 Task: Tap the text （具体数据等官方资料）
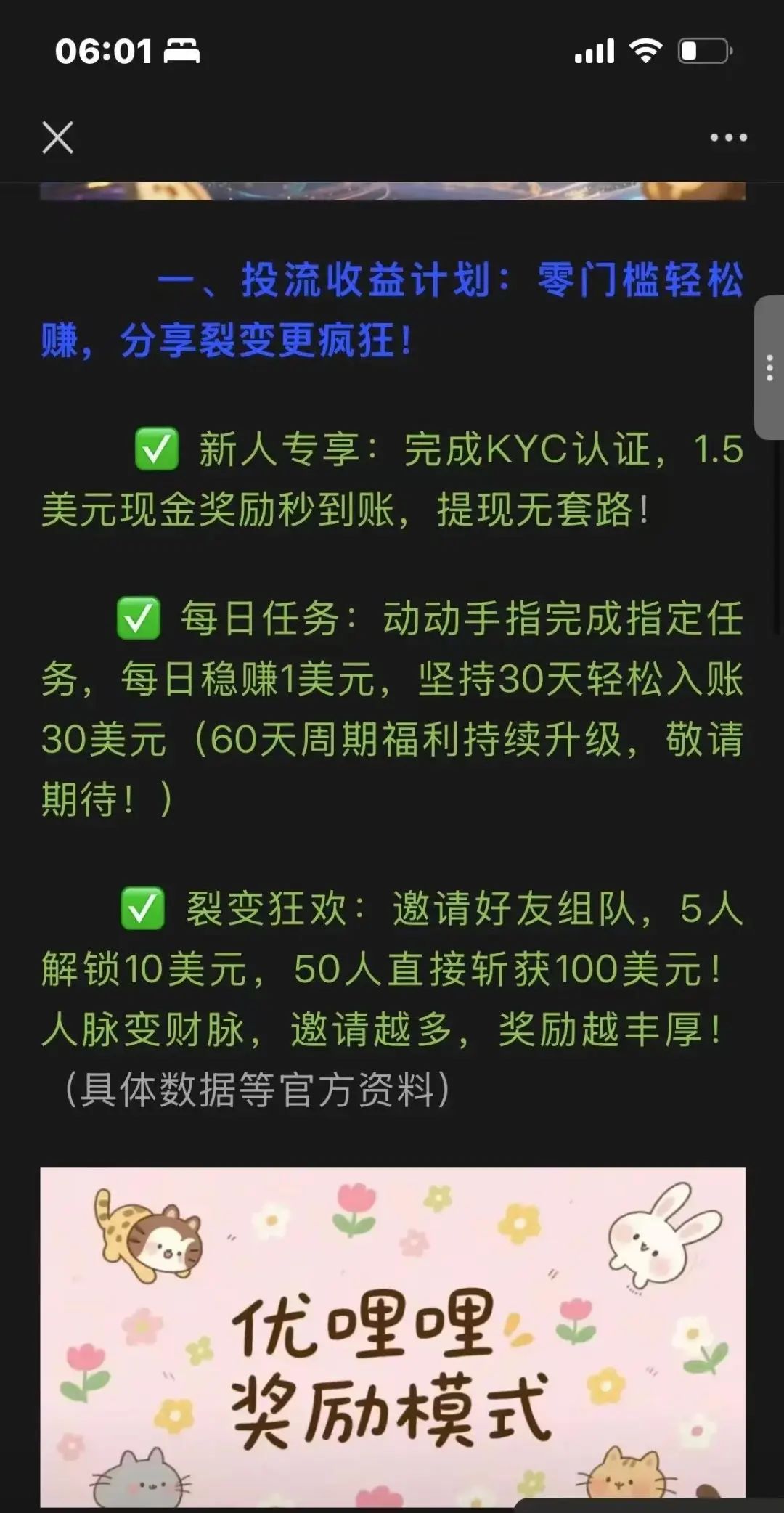click(258, 1087)
